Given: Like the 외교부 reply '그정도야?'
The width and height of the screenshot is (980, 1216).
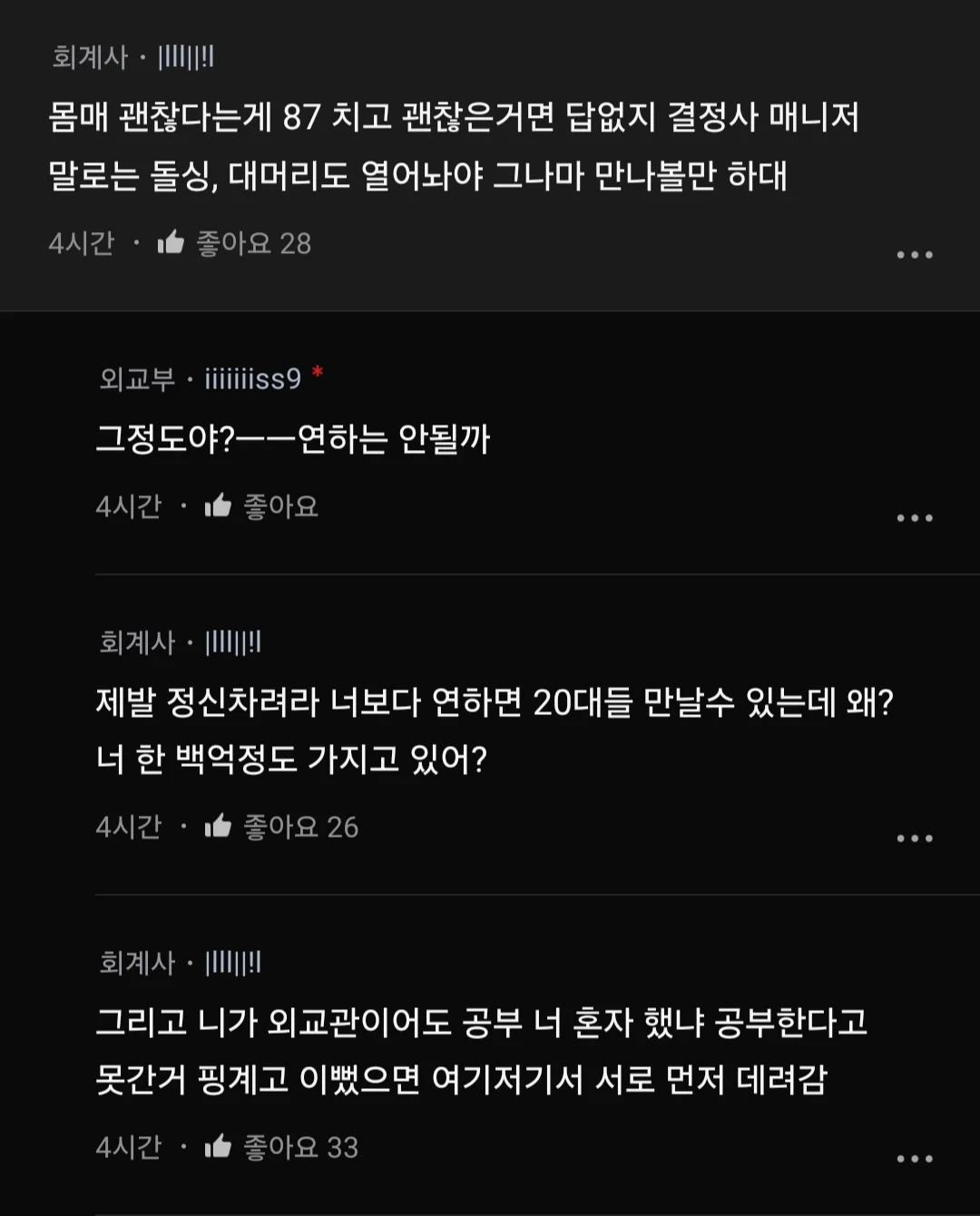Looking at the screenshot, I should 218,505.
